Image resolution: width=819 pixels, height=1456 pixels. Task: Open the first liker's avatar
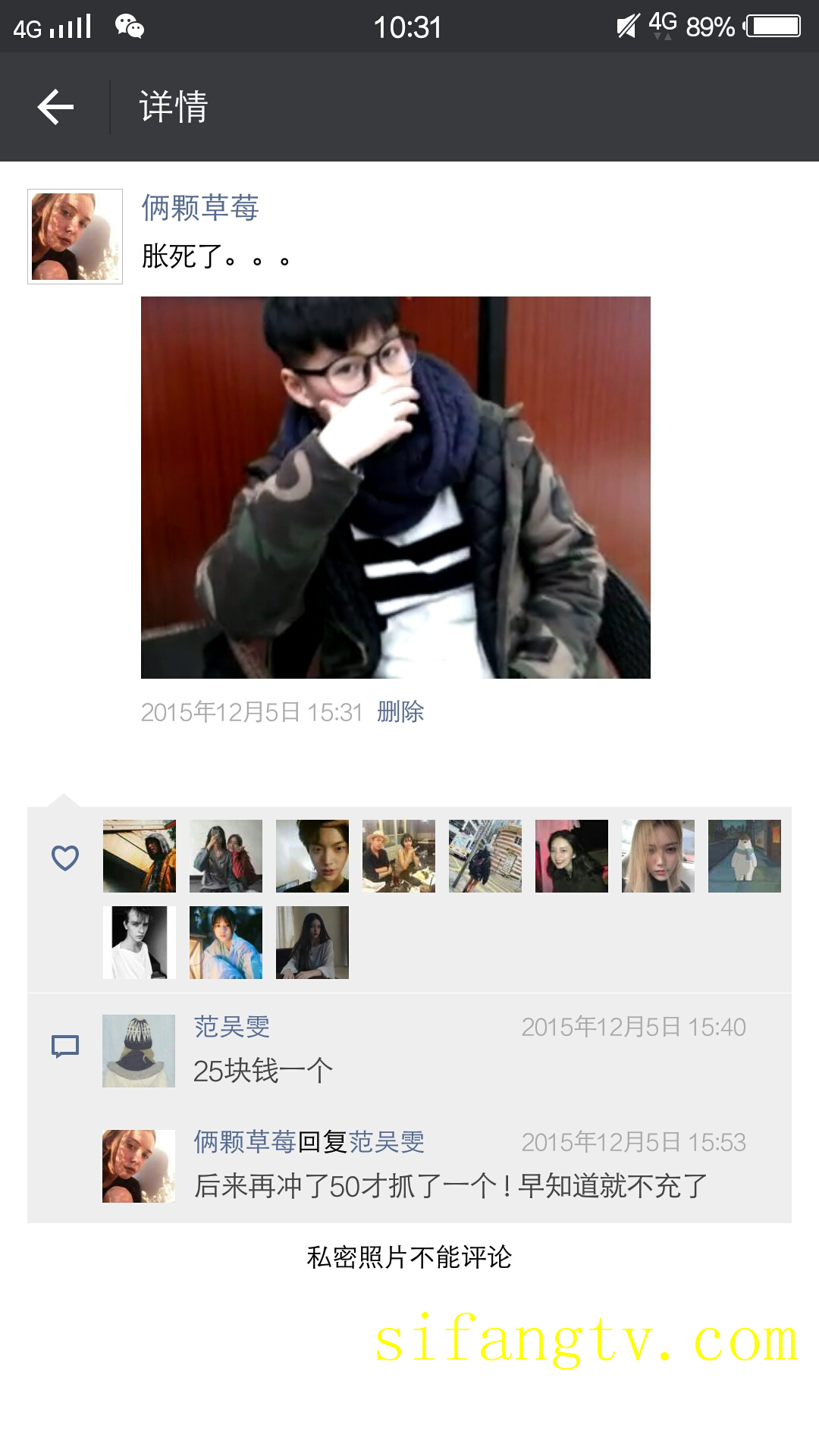140,856
